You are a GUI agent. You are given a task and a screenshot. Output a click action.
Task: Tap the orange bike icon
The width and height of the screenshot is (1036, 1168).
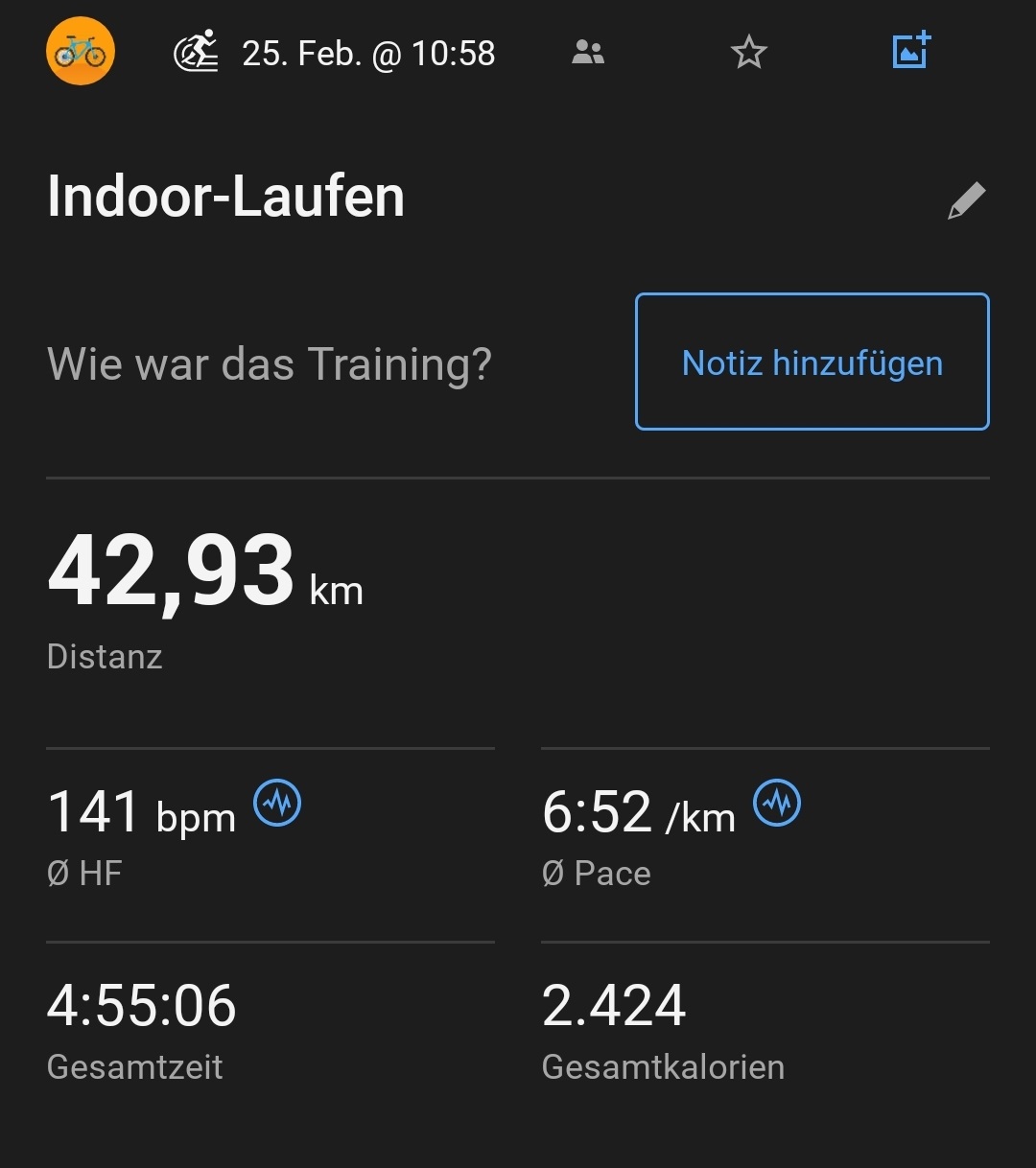81,52
